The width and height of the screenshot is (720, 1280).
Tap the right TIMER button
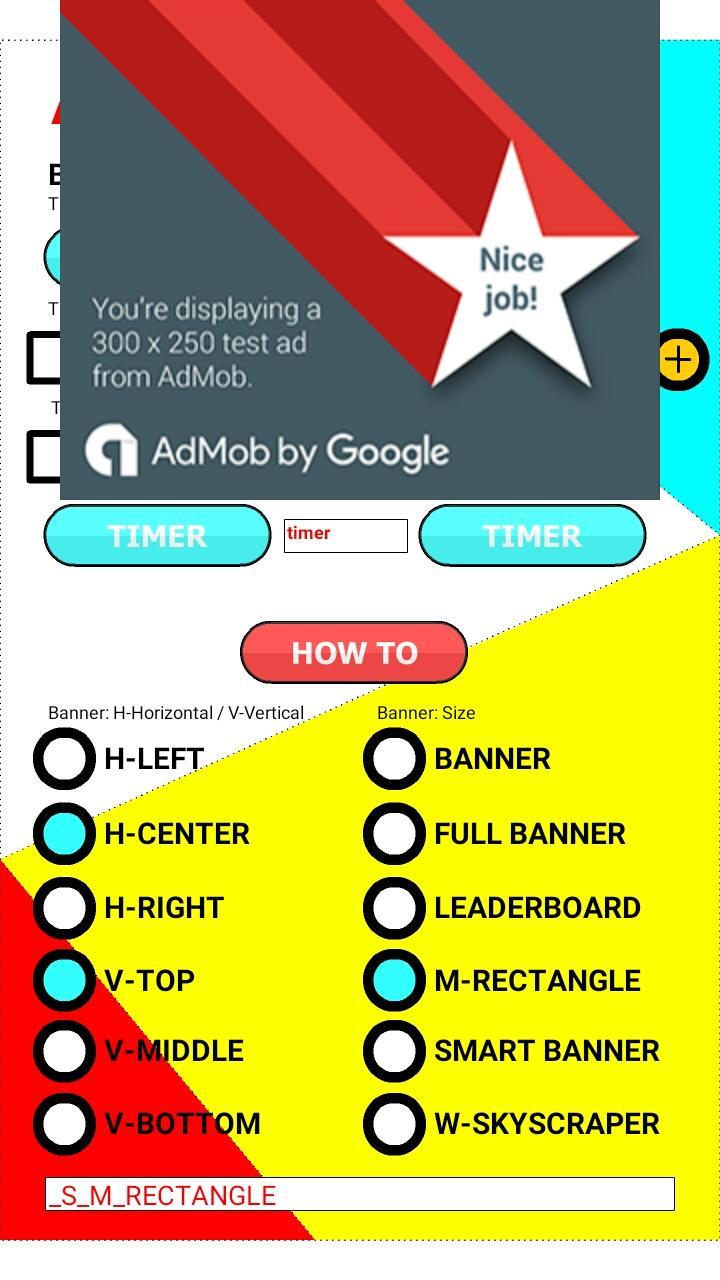pos(532,535)
